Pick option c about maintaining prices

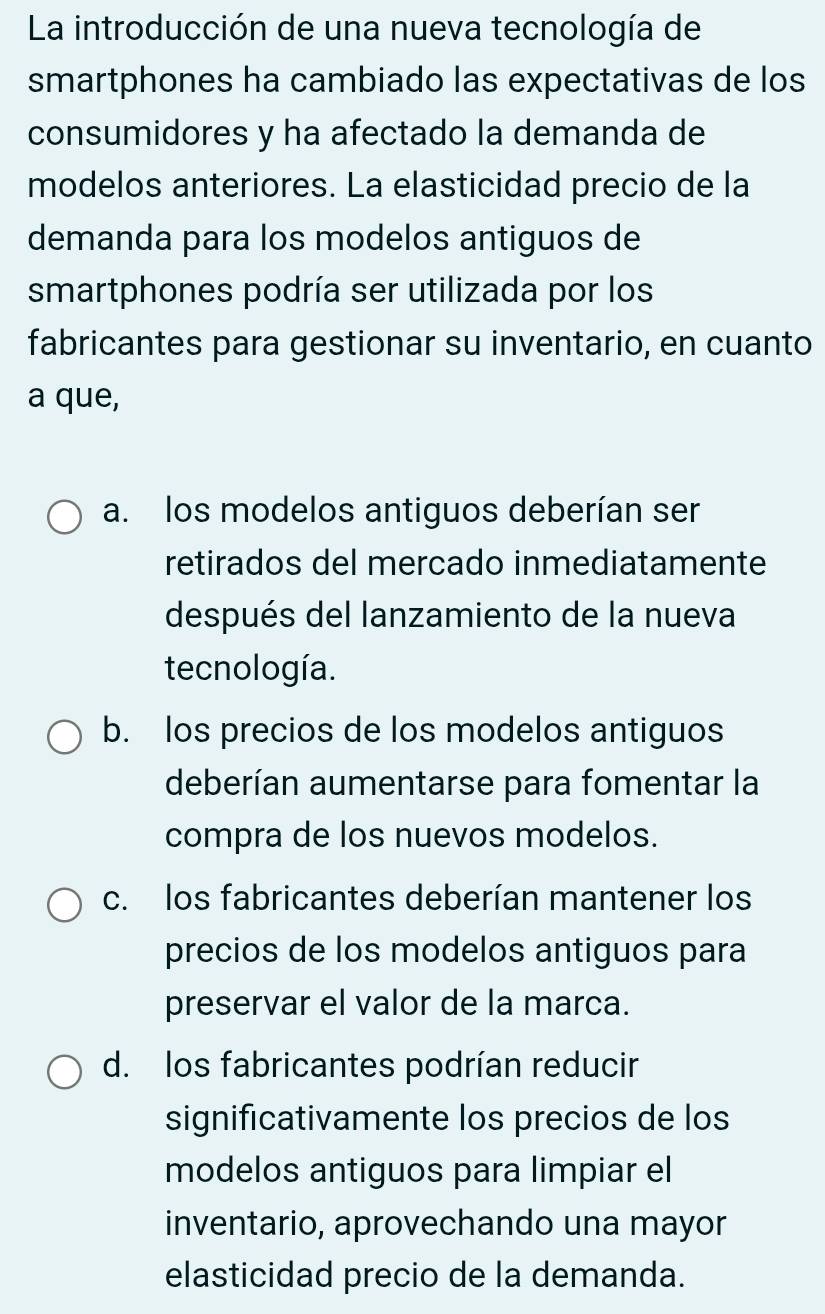66,906
